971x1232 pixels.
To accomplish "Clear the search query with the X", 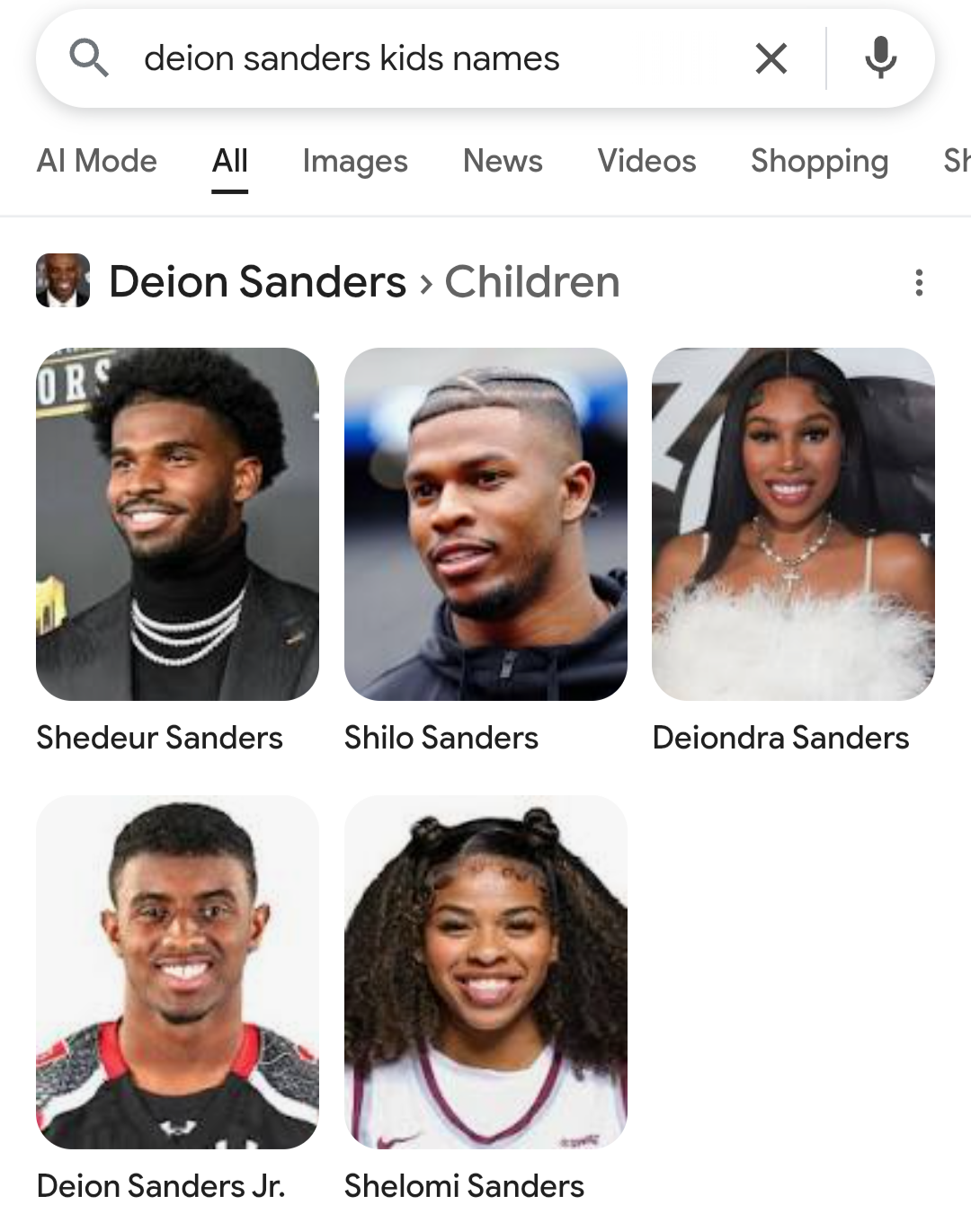I will (771, 59).
